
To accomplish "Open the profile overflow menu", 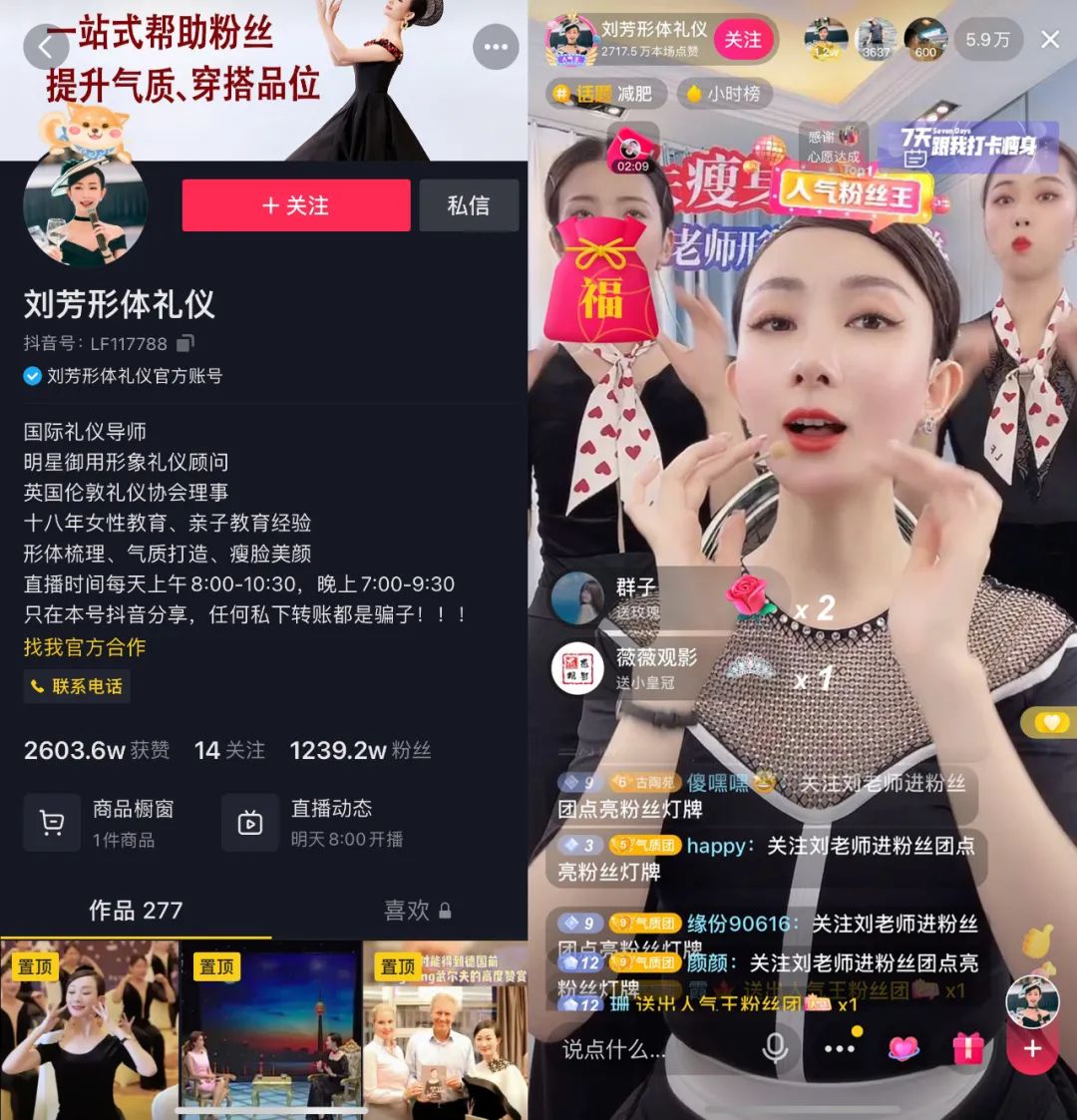I will click(495, 47).
